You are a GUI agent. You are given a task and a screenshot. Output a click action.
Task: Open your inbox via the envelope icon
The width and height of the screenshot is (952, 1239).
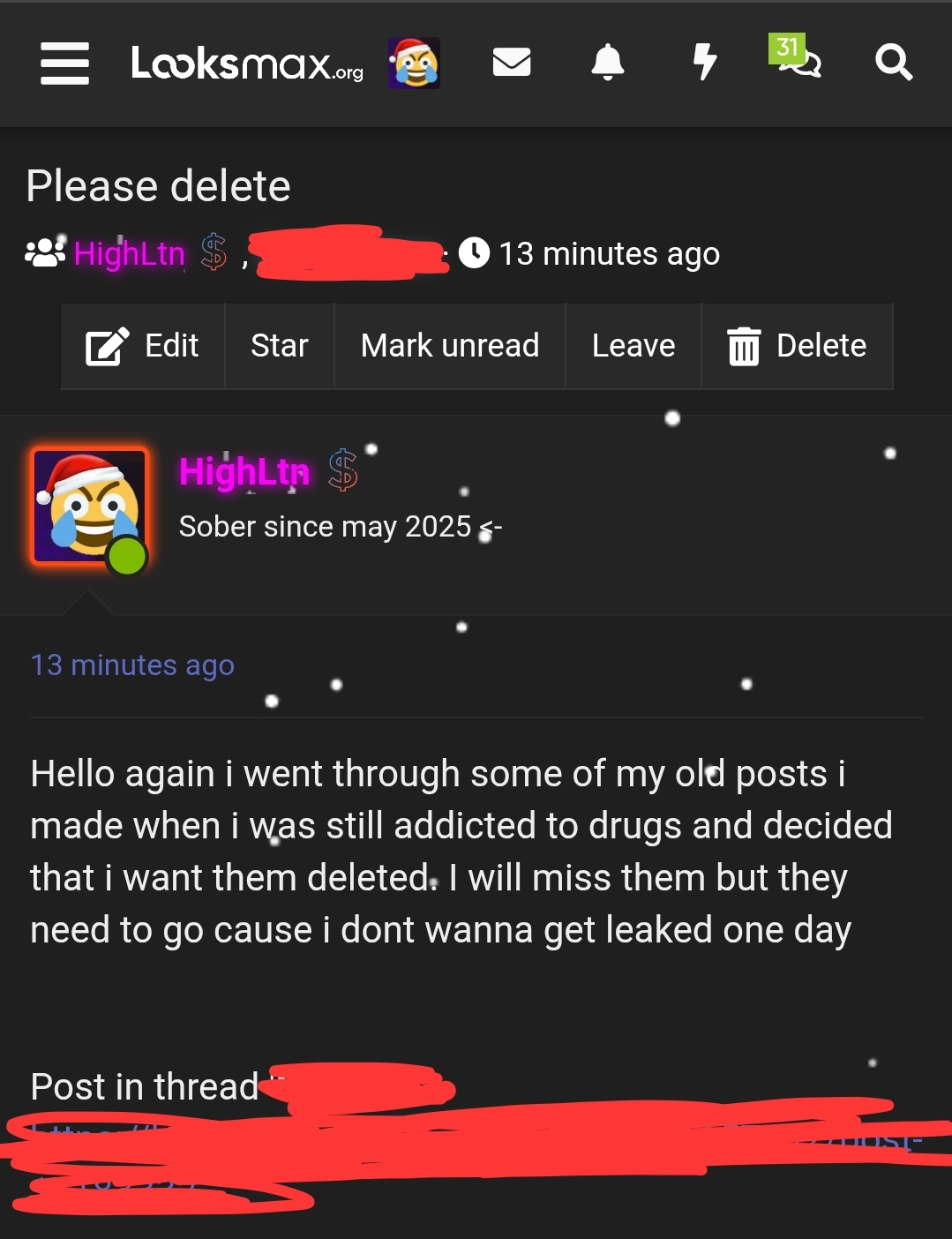tap(512, 63)
